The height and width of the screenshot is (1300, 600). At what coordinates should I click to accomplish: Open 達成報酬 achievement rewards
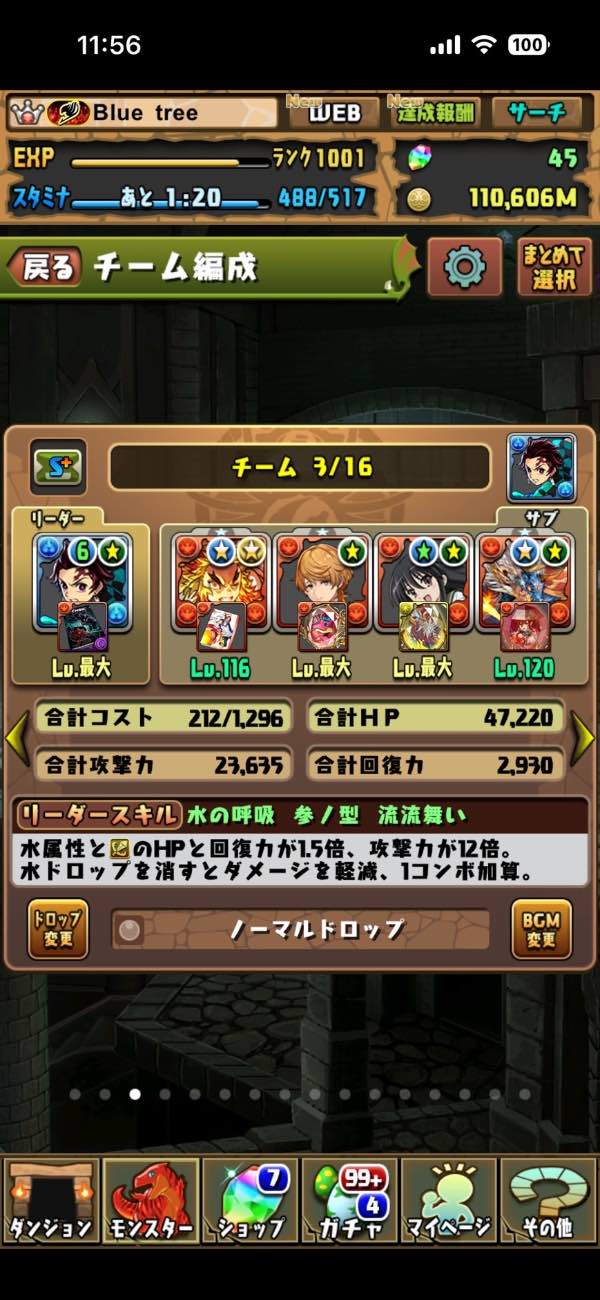[436, 113]
